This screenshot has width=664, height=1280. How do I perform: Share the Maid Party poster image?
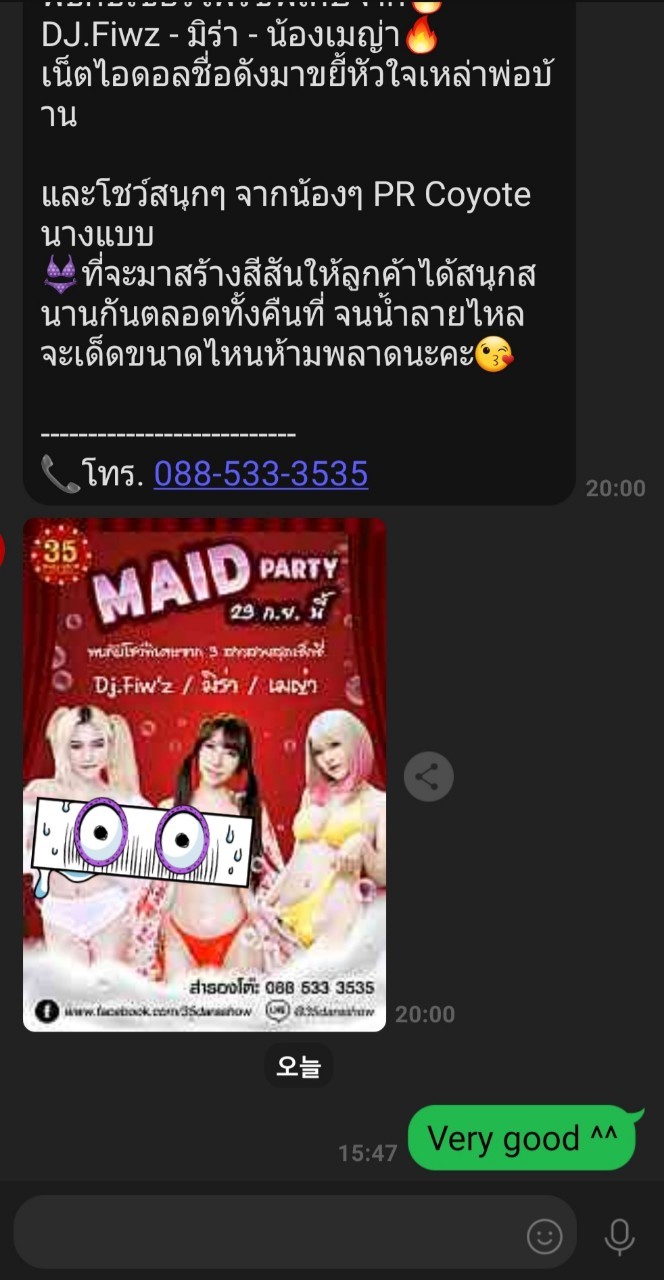pos(429,777)
